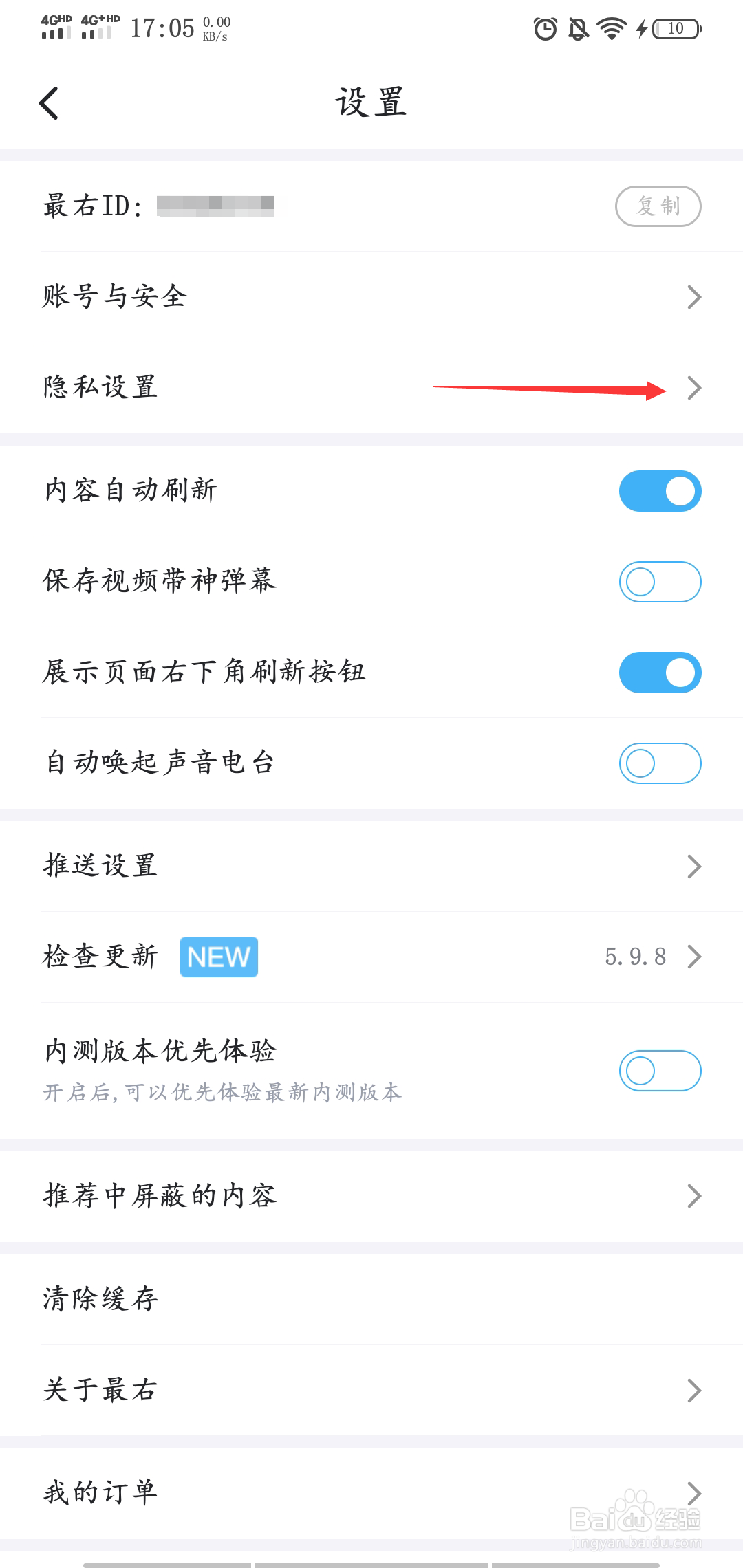
Task: Select the Wi-Fi signal icon in status bar
Action: coord(611,29)
